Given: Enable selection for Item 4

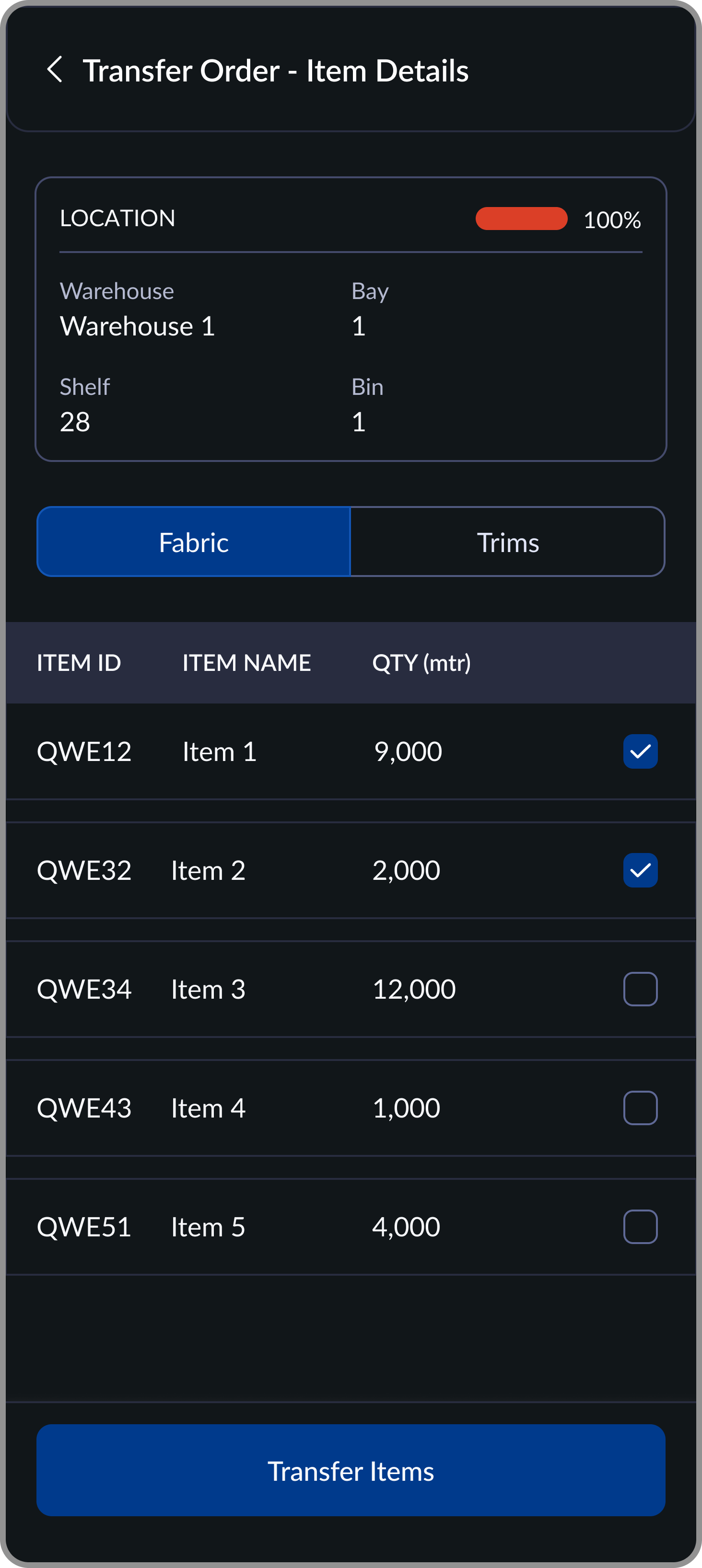Looking at the screenshot, I should click(x=640, y=1107).
